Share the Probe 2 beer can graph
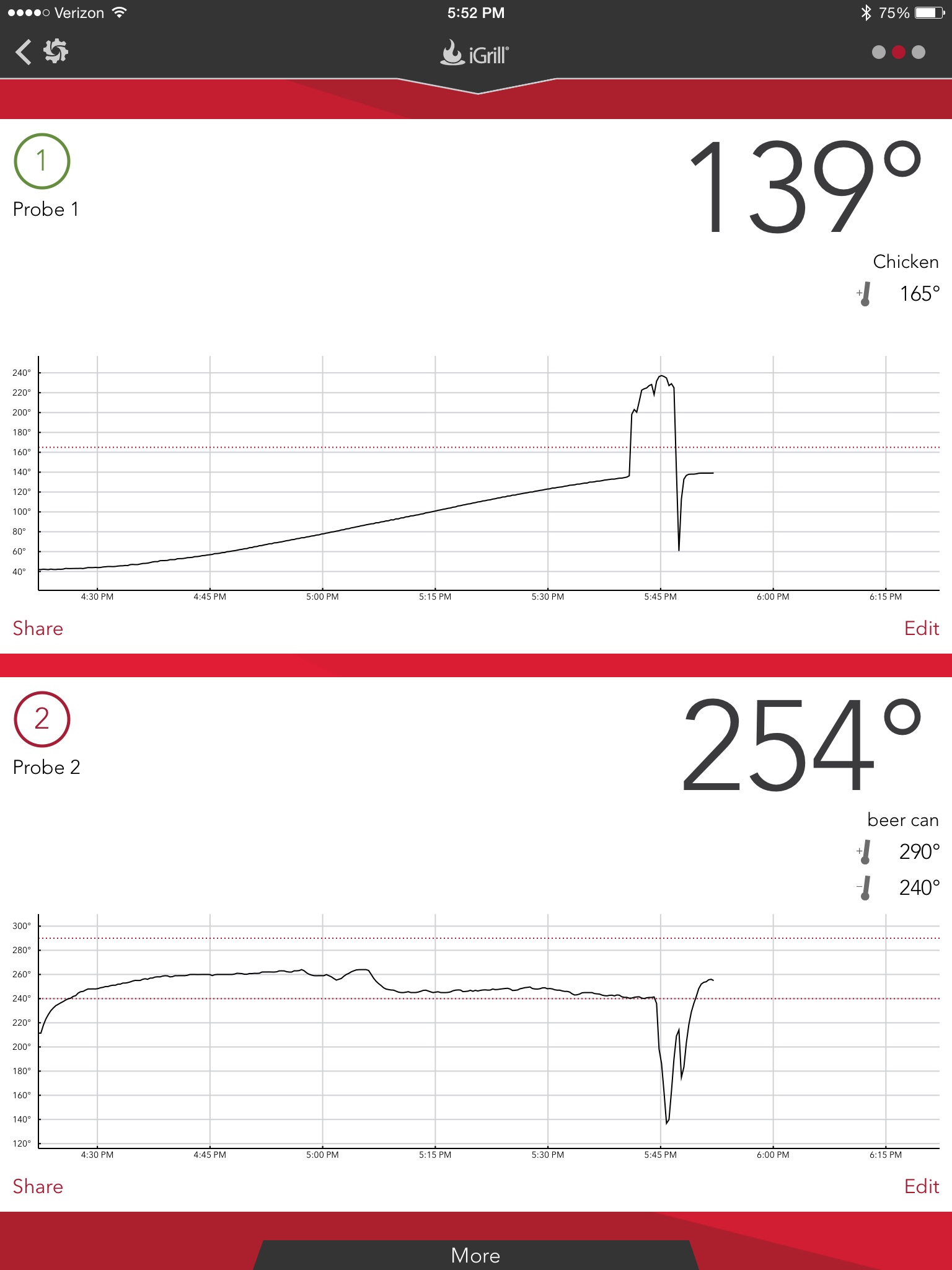 tap(38, 1186)
